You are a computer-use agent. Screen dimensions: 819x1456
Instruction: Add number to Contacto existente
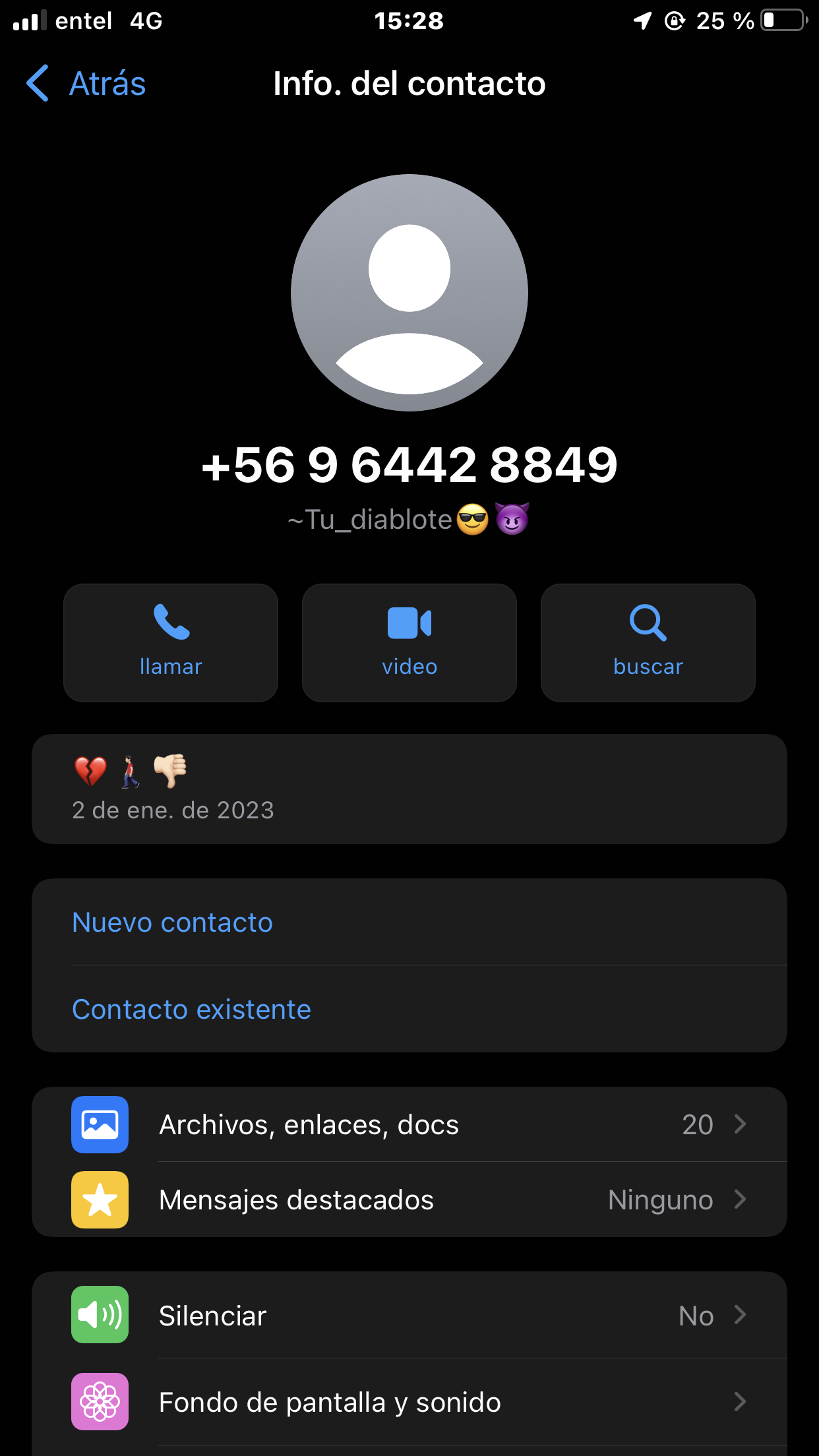[191, 1010]
